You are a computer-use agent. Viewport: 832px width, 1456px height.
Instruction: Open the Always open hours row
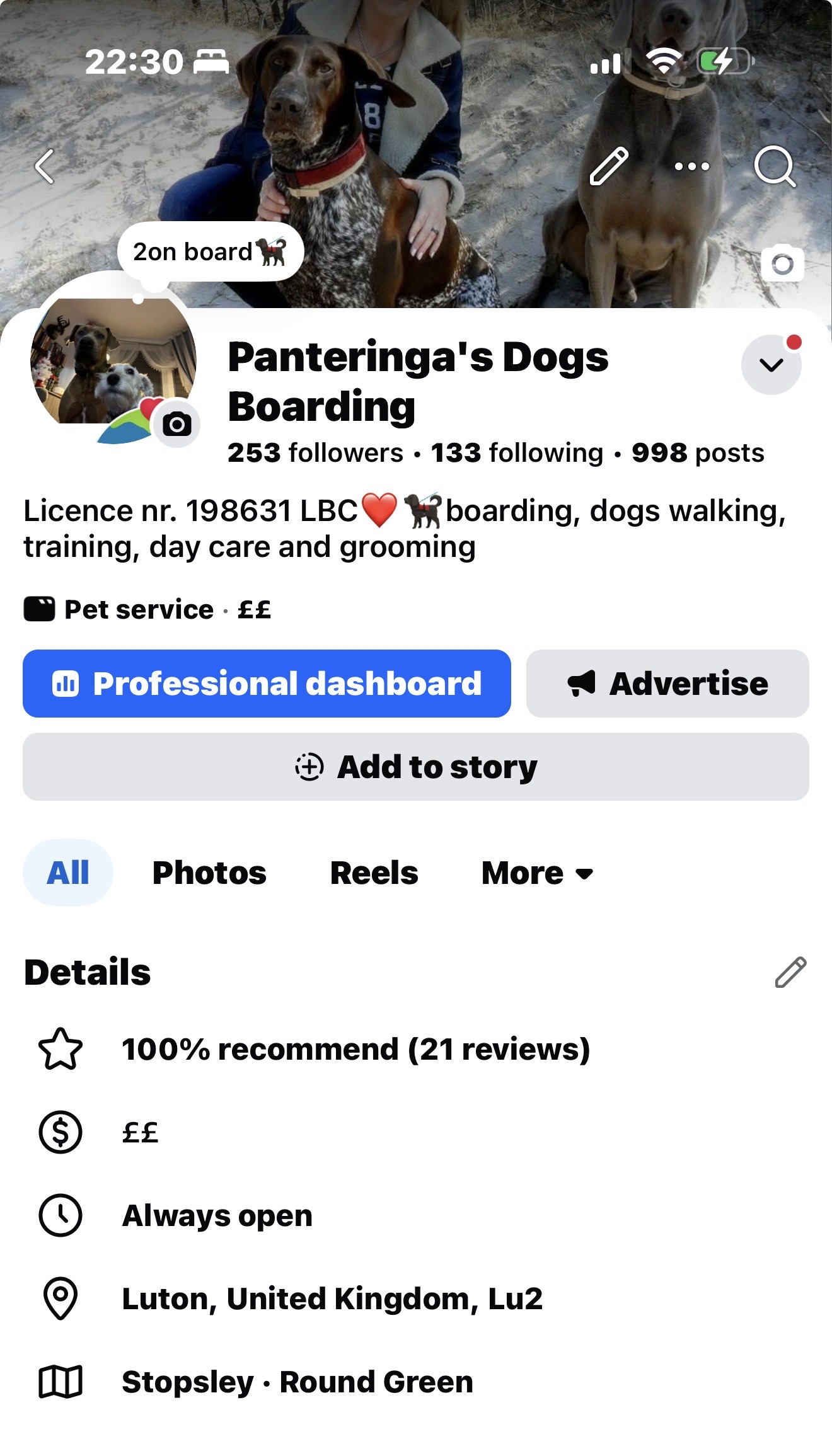tap(217, 1216)
